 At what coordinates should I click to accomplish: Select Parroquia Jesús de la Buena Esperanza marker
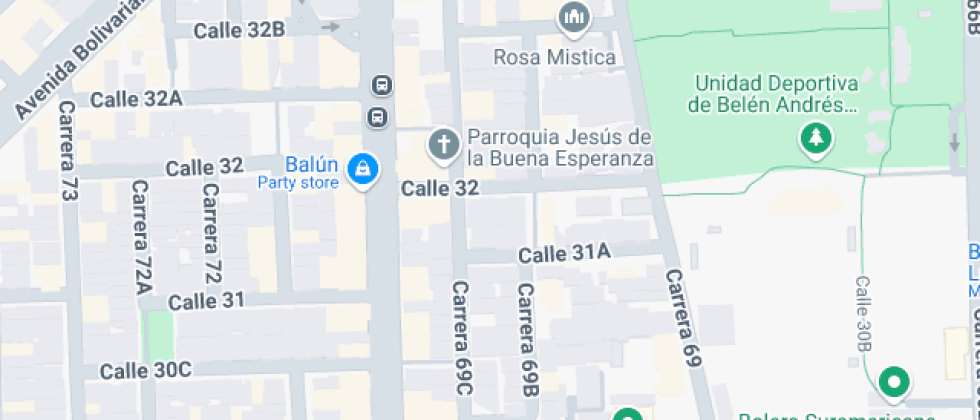[443, 145]
